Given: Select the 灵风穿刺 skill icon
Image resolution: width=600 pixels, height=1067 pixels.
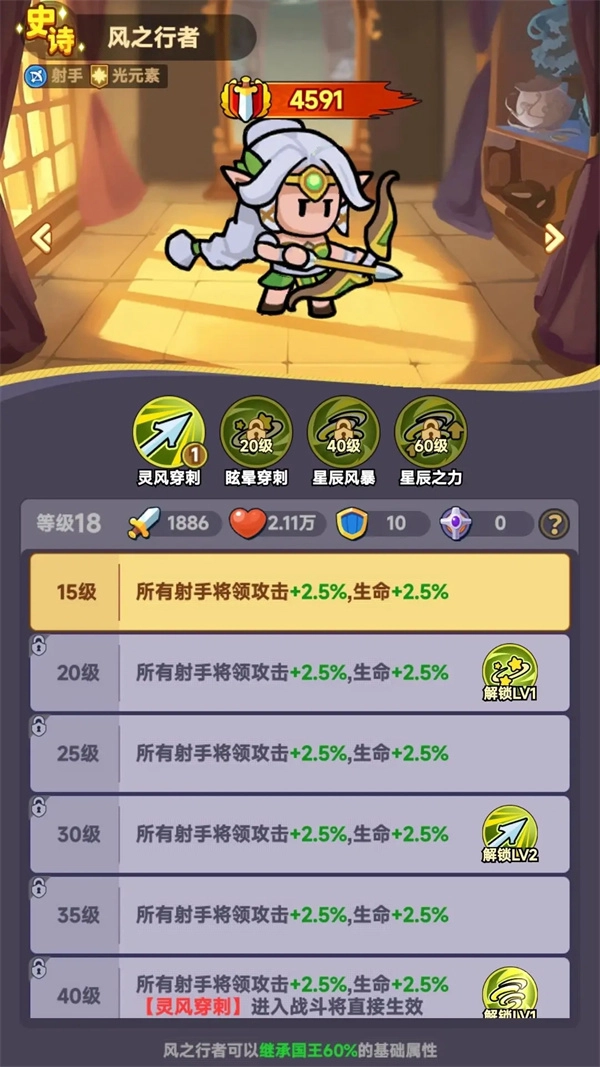Looking at the screenshot, I should tap(169, 432).
